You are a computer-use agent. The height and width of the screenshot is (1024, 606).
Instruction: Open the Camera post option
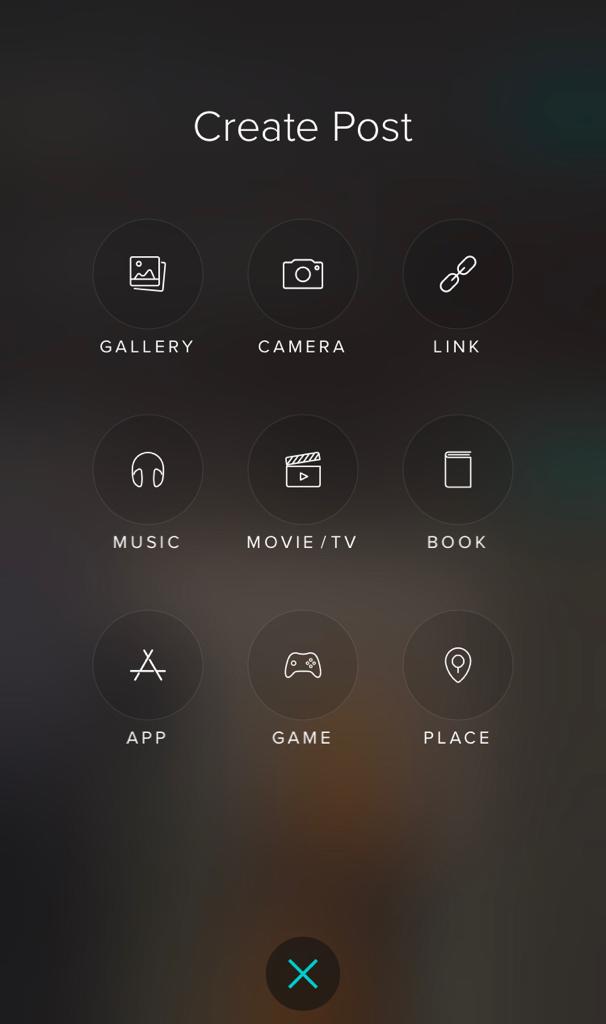tap(303, 274)
